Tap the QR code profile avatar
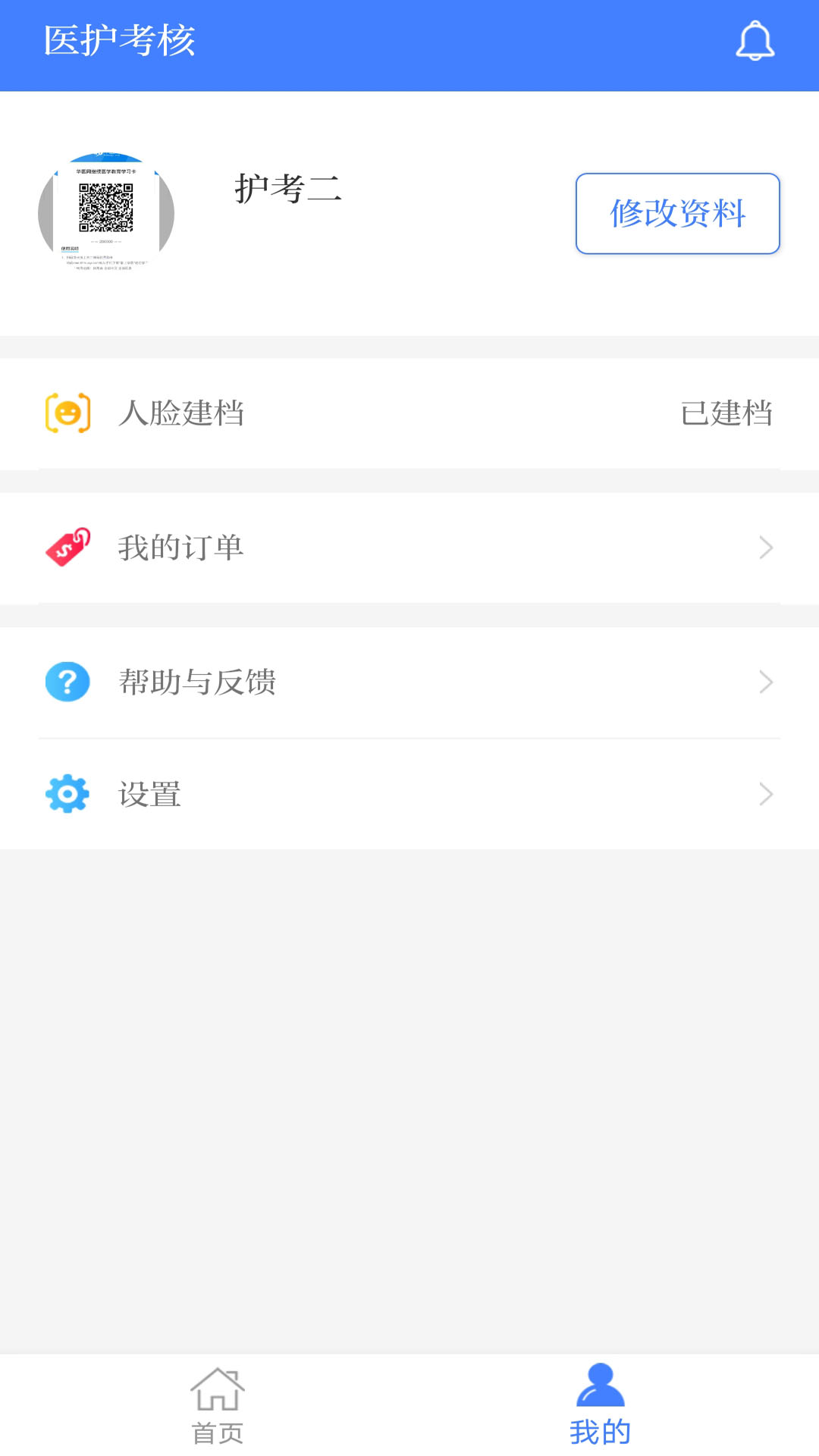The width and height of the screenshot is (819, 1456). coord(106,213)
